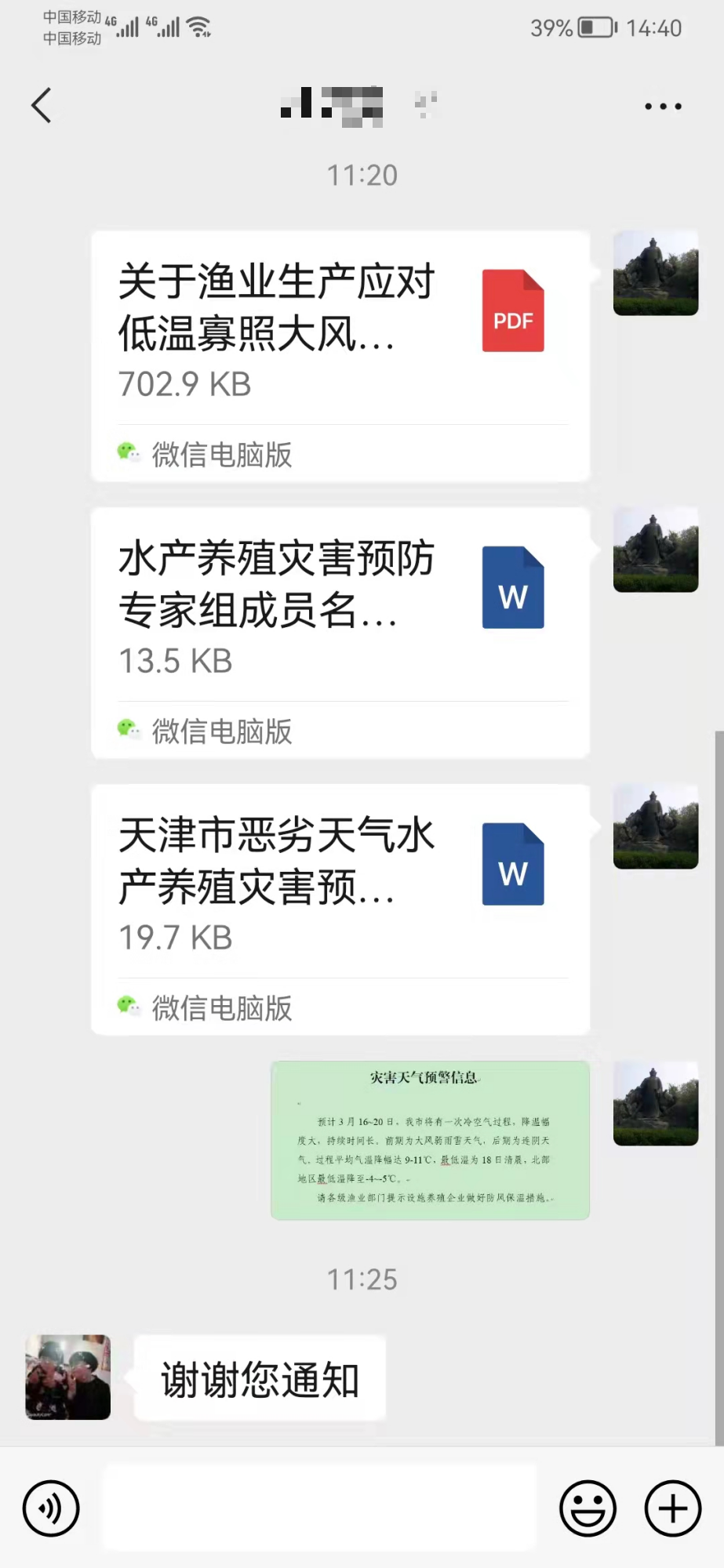Screen dimensions: 724x1568
Task: Open the plus attachment icon
Action: pyautogui.click(x=671, y=1508)
